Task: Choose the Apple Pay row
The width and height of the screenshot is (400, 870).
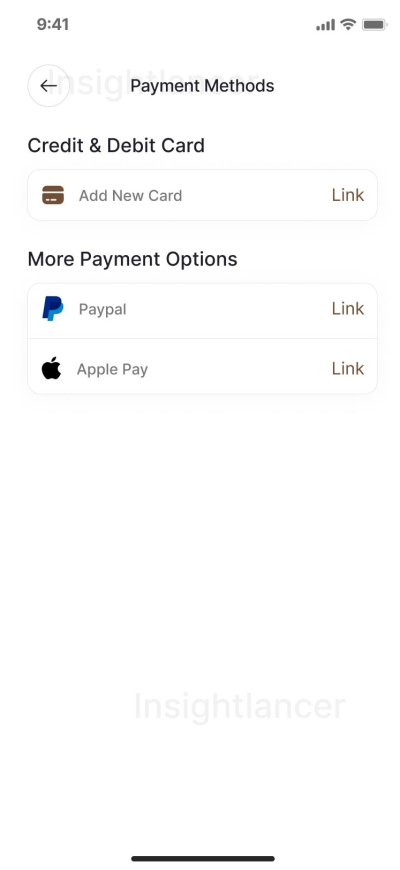Action: (202, 367)
